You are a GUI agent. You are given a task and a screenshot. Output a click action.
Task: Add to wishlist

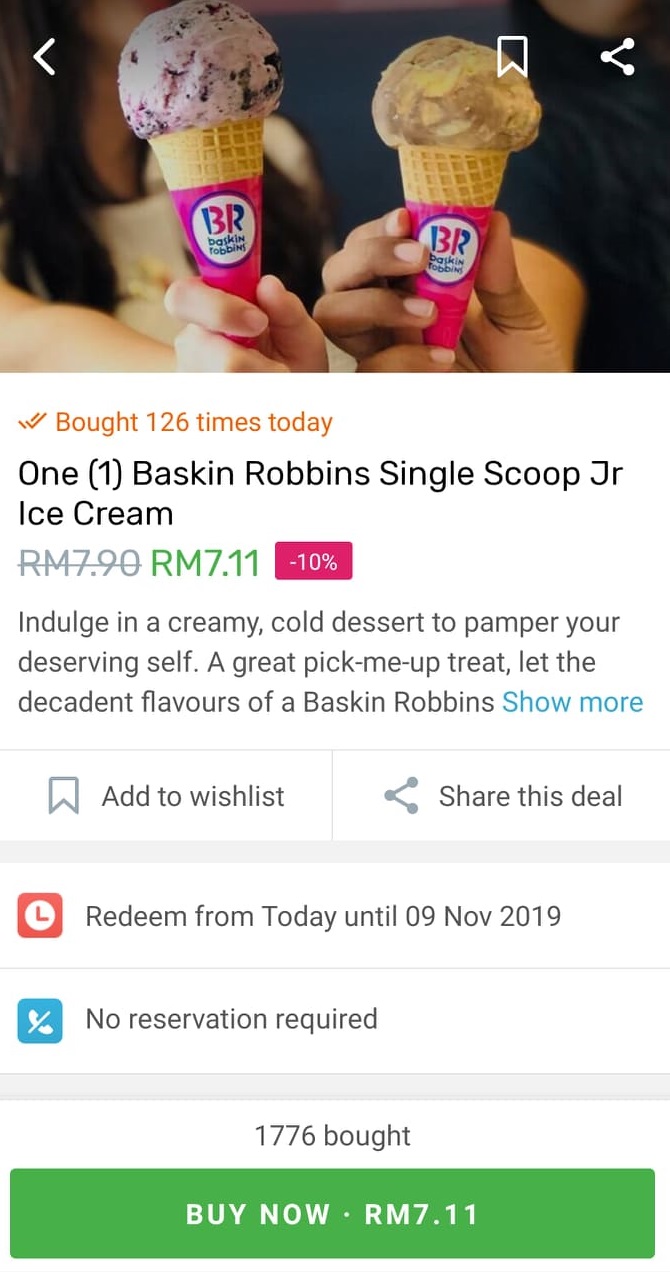[x=166, y=796]
